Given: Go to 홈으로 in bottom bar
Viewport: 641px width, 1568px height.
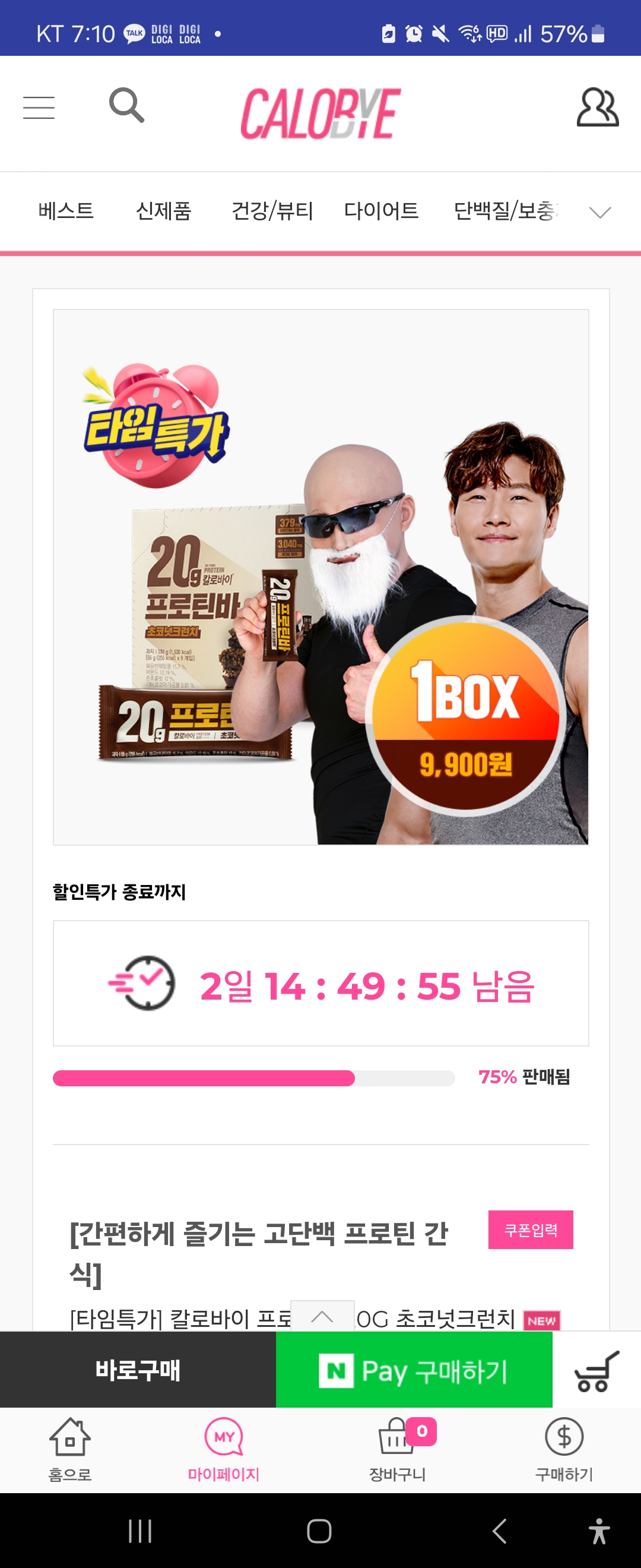Looking at the screenshot, I should tap(70, 1450).
